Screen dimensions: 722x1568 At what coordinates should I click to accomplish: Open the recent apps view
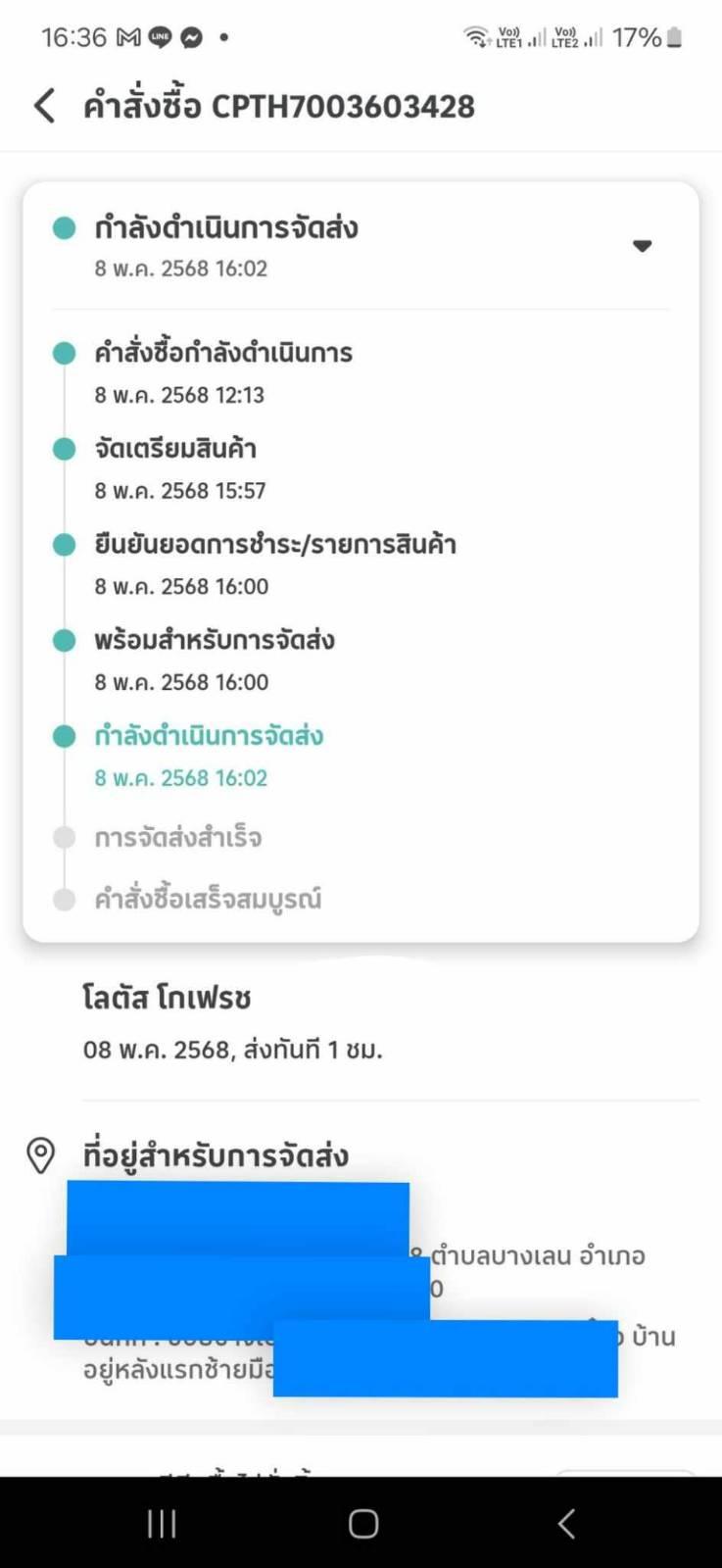click(x=162, y=1523)
